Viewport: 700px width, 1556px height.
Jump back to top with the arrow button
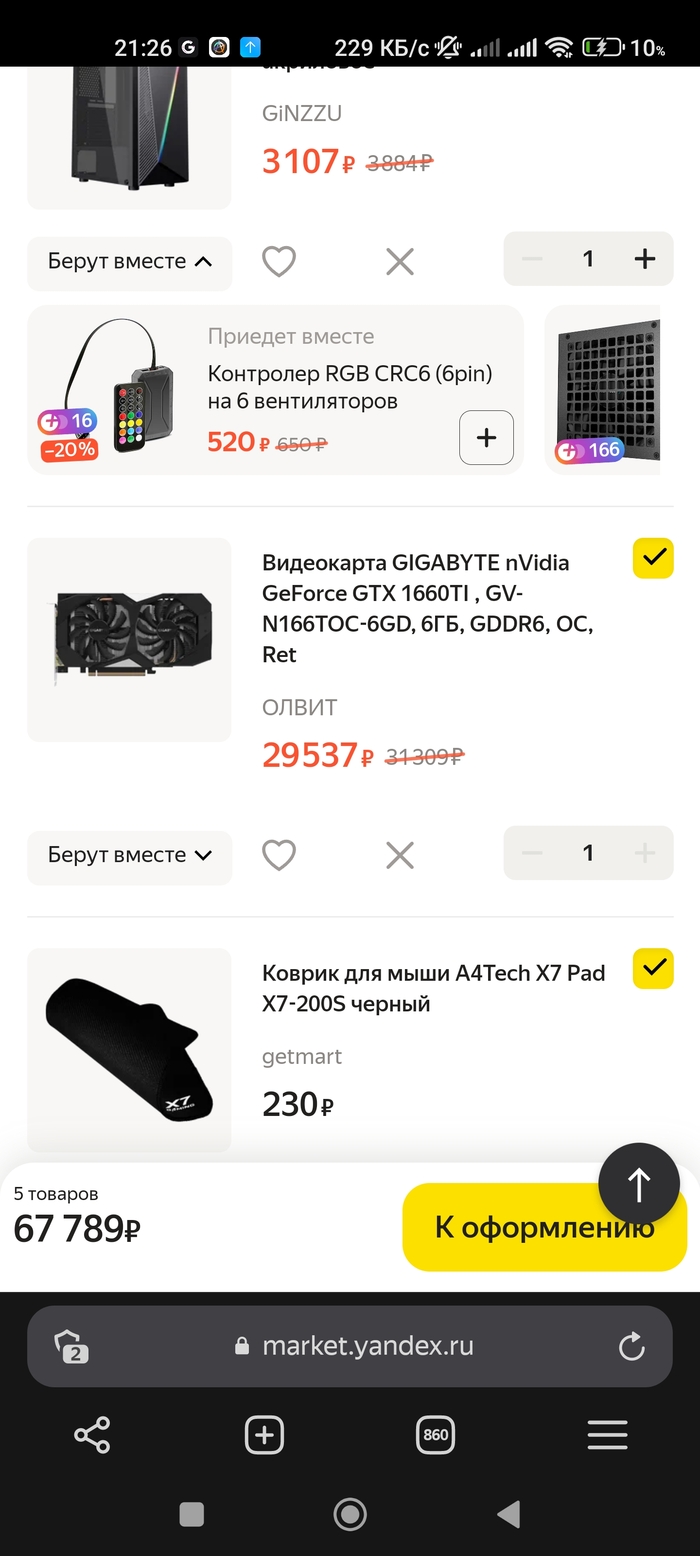(638, 1184)
